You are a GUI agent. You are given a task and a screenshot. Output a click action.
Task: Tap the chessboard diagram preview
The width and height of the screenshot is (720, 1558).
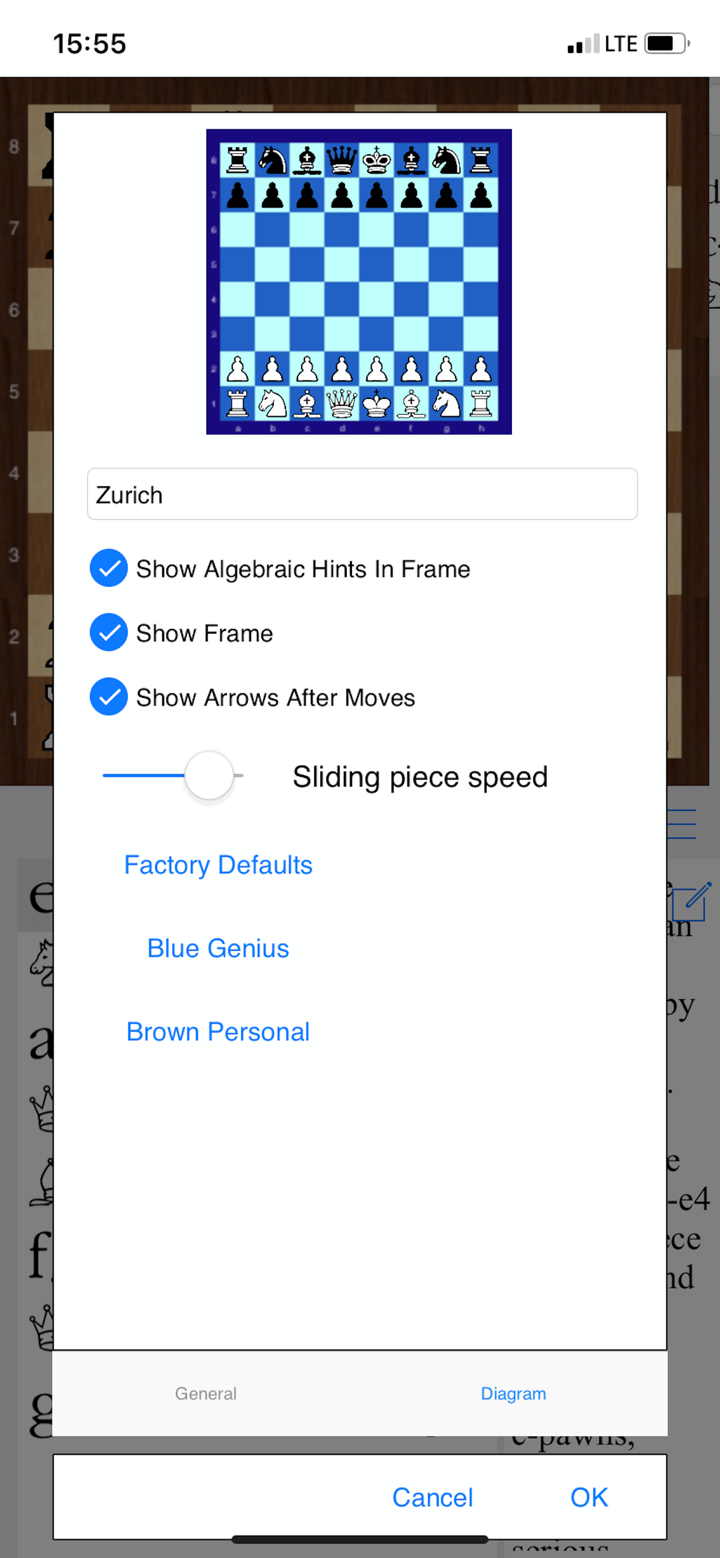(x=359, y=280)
